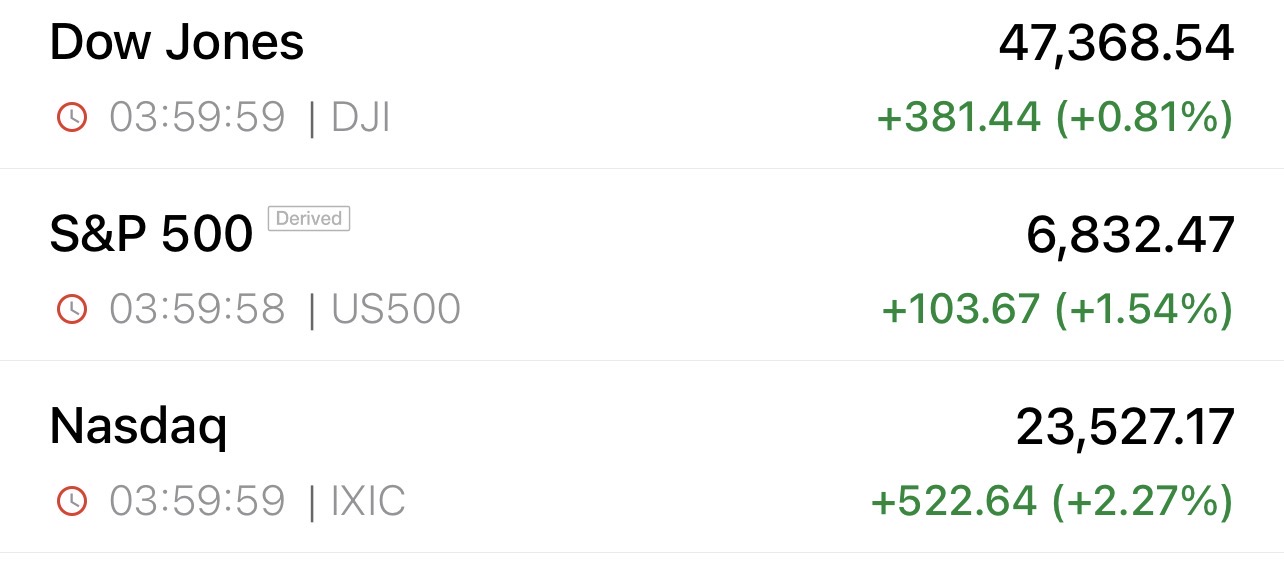Open the Nasdaq index row
This screenshot has width=1284, height=571.
139,427
